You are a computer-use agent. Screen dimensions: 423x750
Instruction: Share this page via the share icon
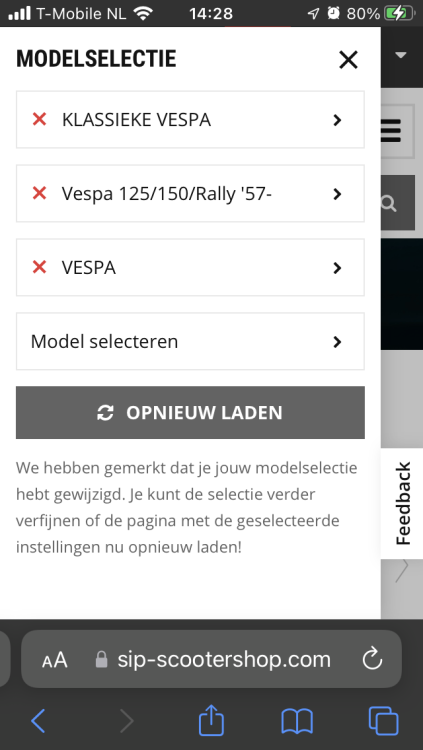pos(211,719)
